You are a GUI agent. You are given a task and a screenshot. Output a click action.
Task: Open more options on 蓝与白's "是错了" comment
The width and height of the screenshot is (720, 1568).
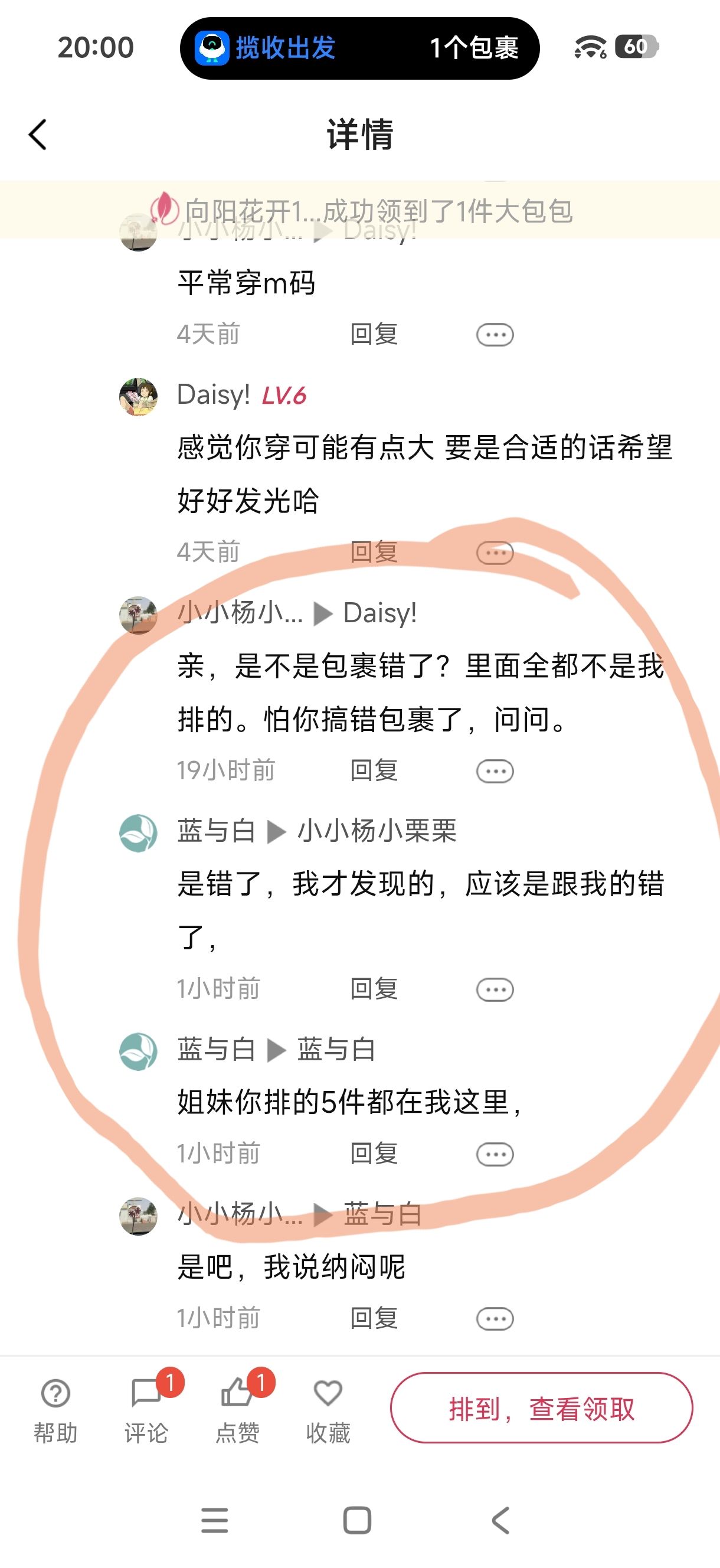coord(494,989)
